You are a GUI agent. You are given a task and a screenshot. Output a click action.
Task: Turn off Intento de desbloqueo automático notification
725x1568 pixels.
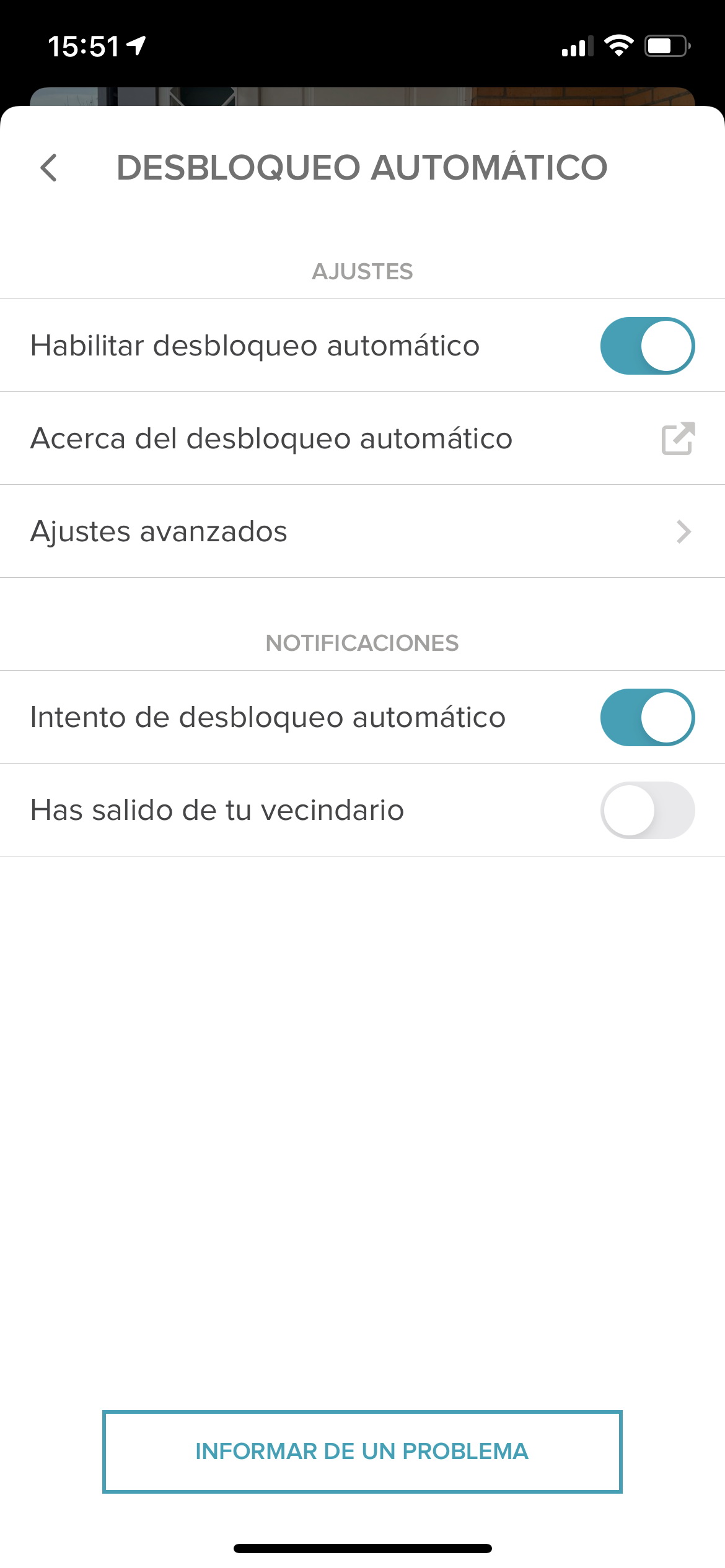(x=647, y=717)
